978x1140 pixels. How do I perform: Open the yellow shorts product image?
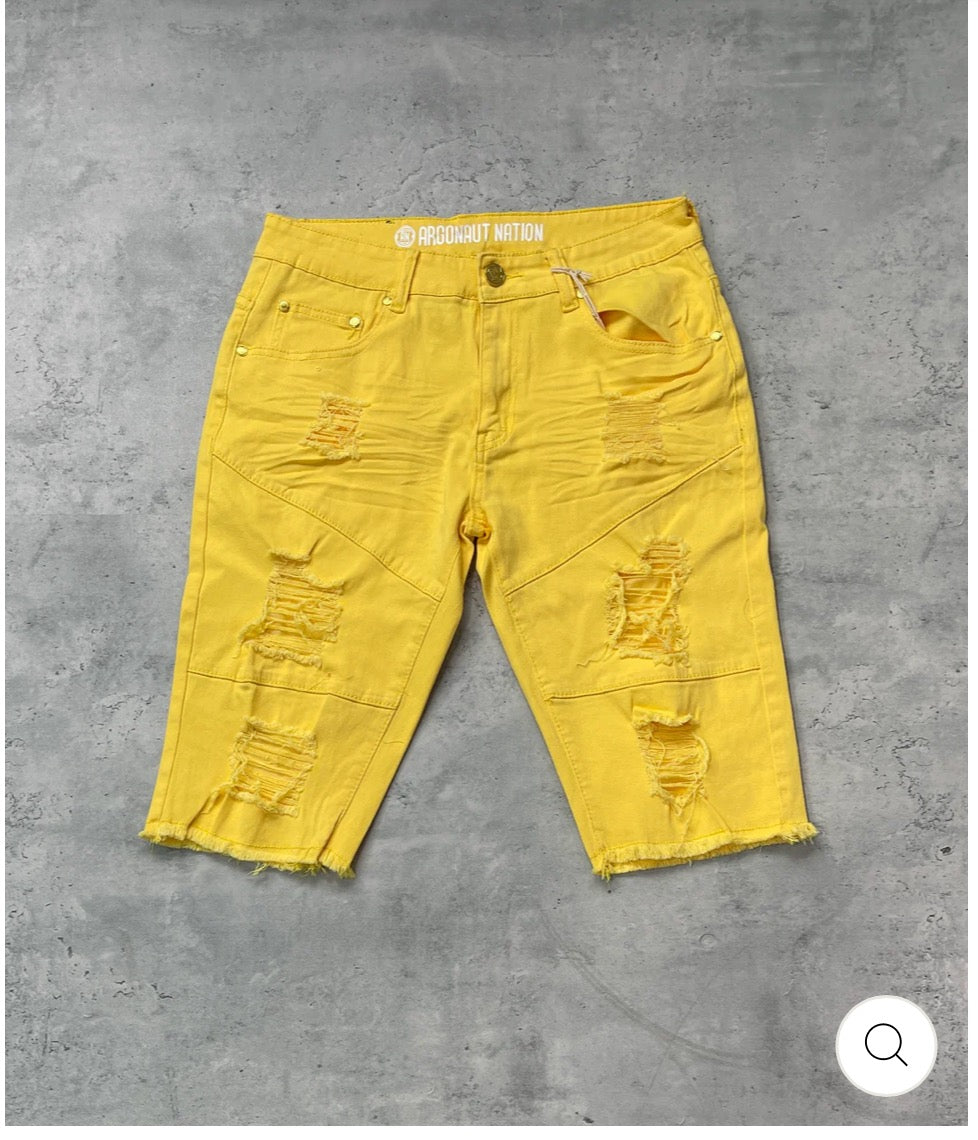click(480, 540)
